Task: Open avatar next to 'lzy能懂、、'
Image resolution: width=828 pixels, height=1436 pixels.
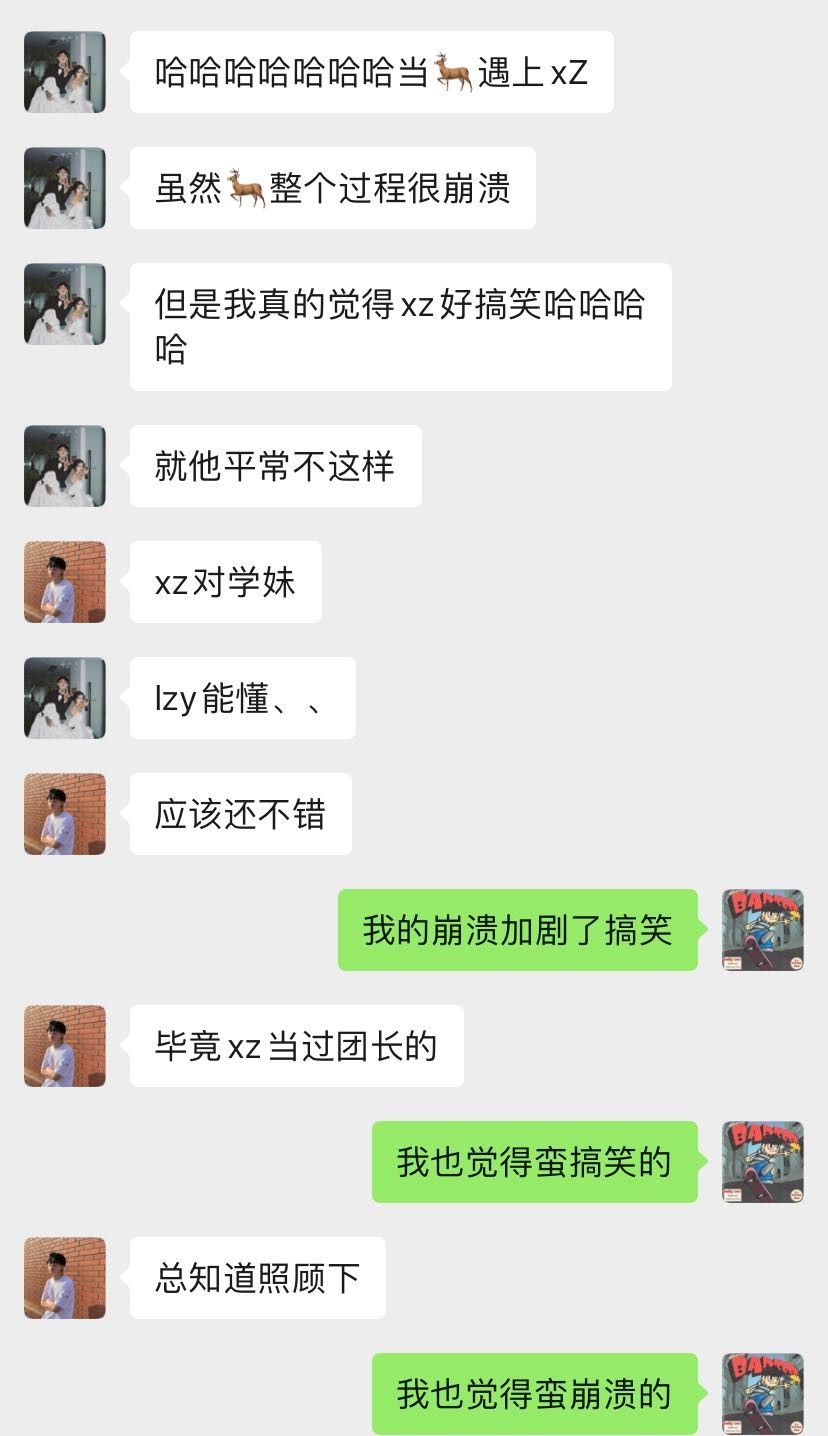Action: point(65,698)
